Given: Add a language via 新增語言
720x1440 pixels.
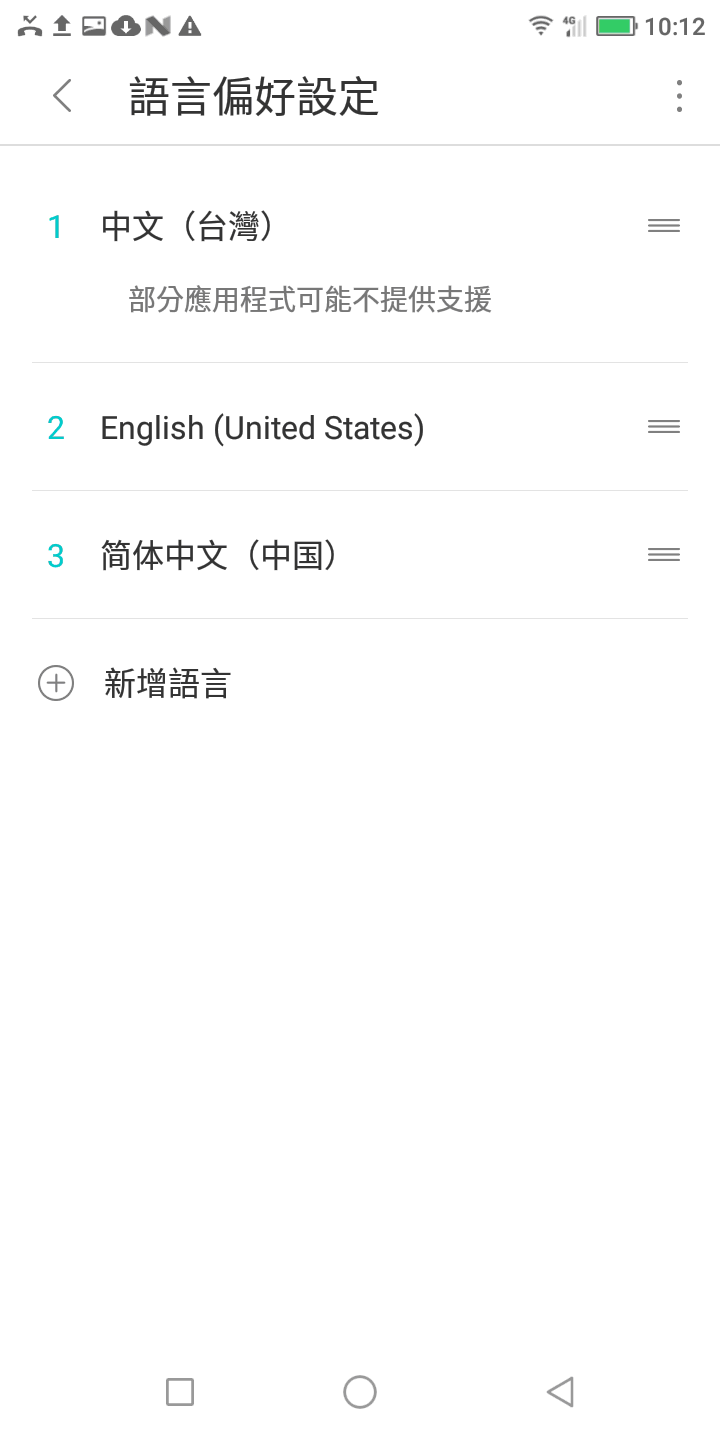Looking at the screenshot, I should (x=167, y=684).
